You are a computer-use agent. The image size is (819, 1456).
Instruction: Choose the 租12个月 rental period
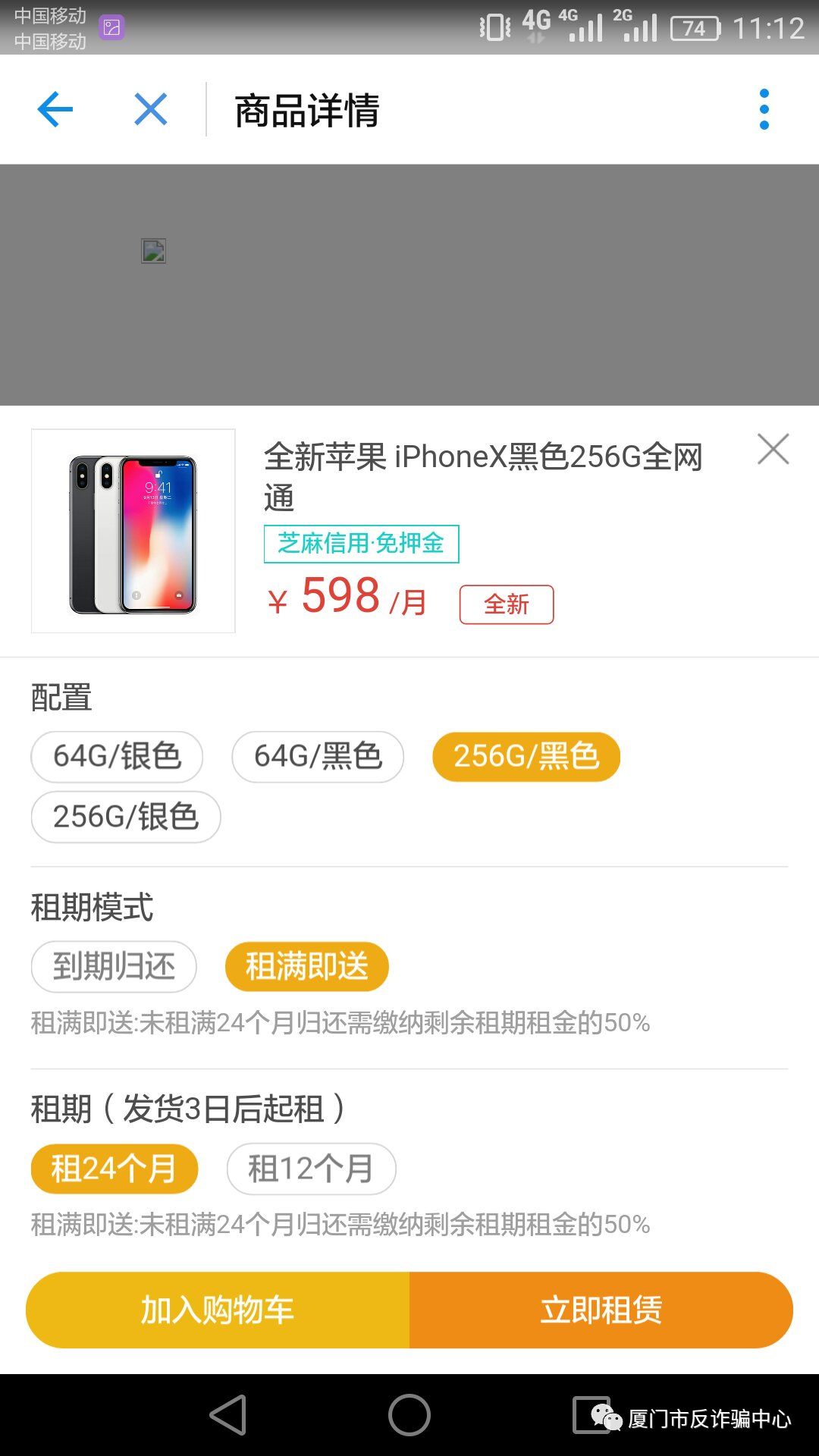tap(311, 1168)
